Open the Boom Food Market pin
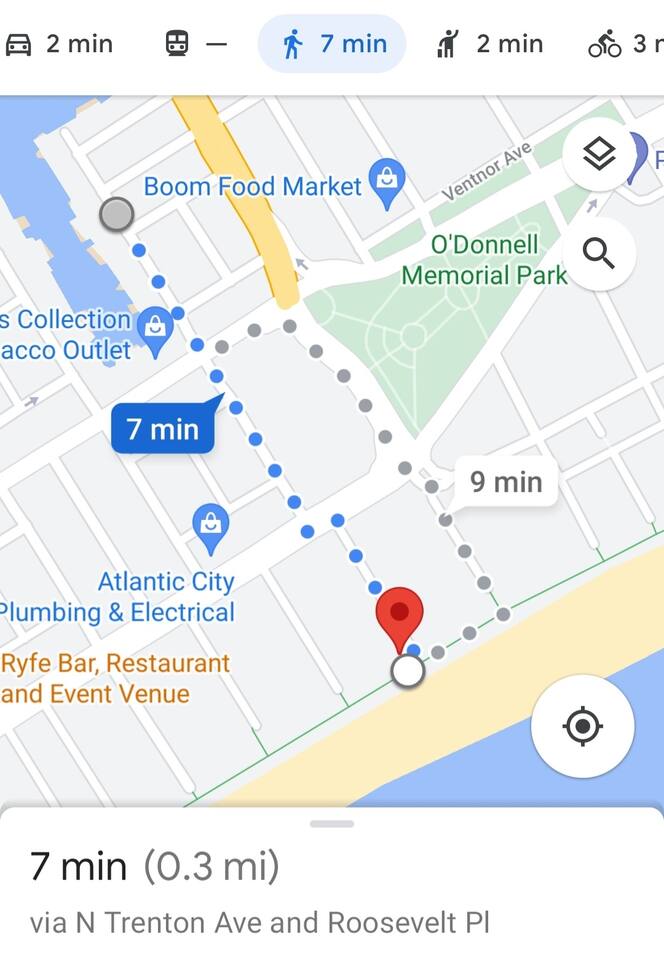 coord(386,183)
